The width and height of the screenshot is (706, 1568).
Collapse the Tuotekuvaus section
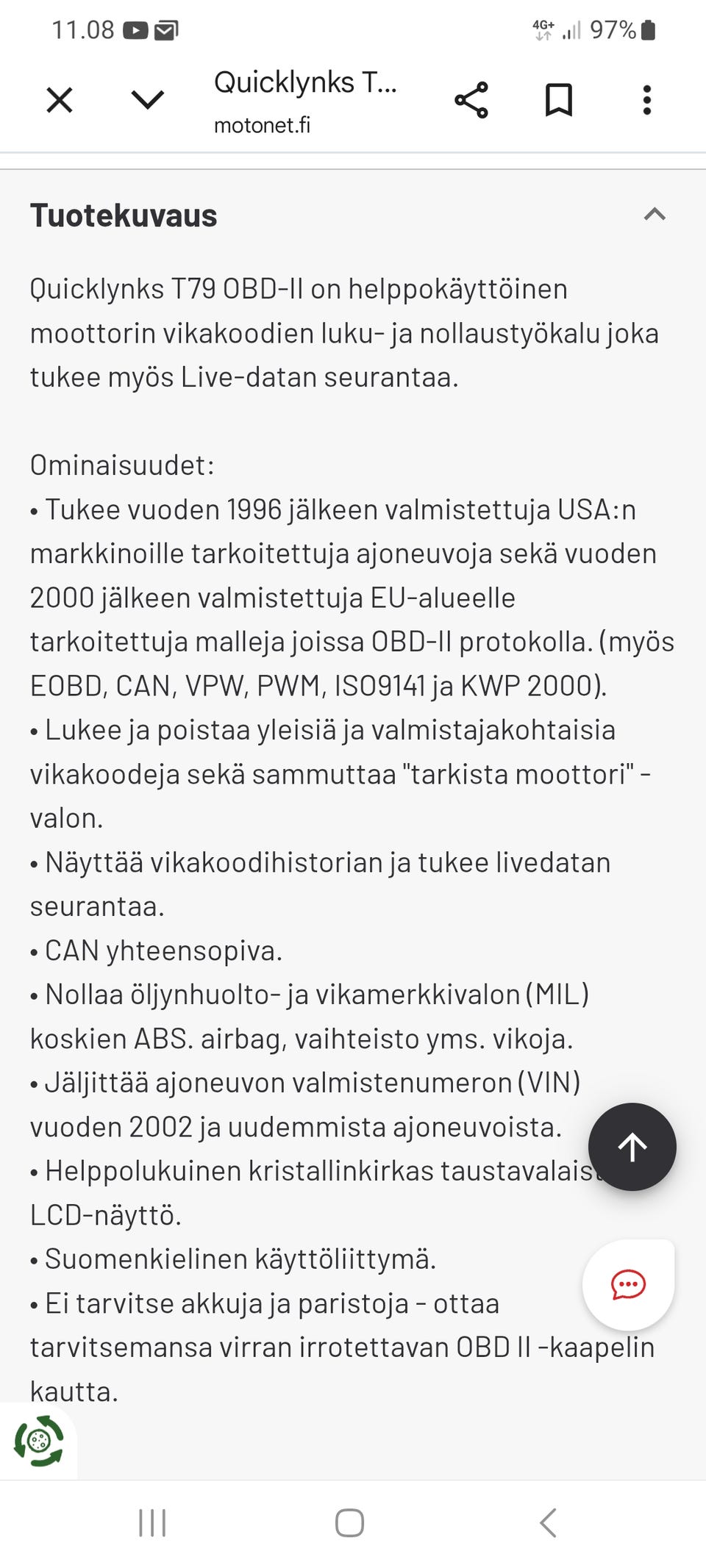pos(655,215)
